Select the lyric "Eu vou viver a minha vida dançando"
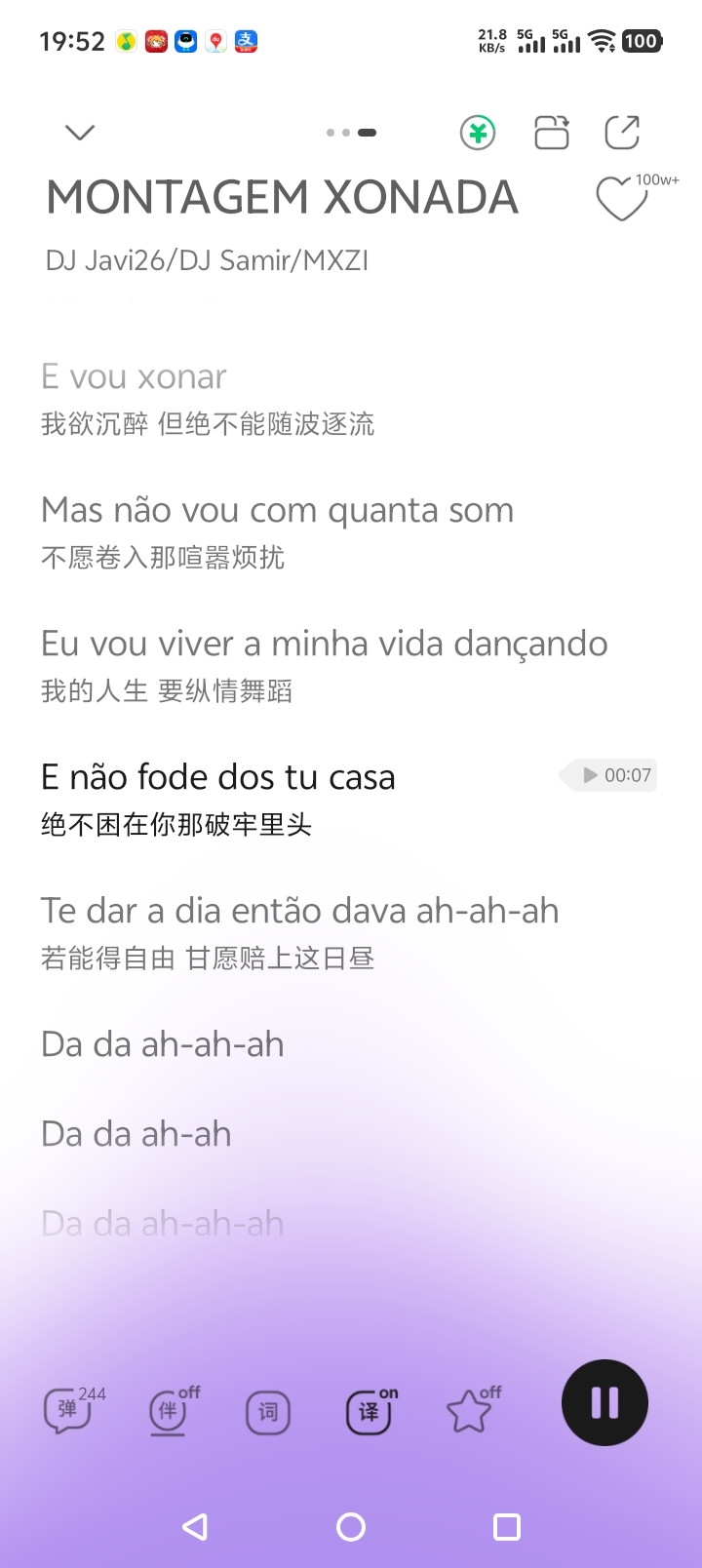Image resolution: width=702 pixels, height=1568 pixels. click(324, 644)
